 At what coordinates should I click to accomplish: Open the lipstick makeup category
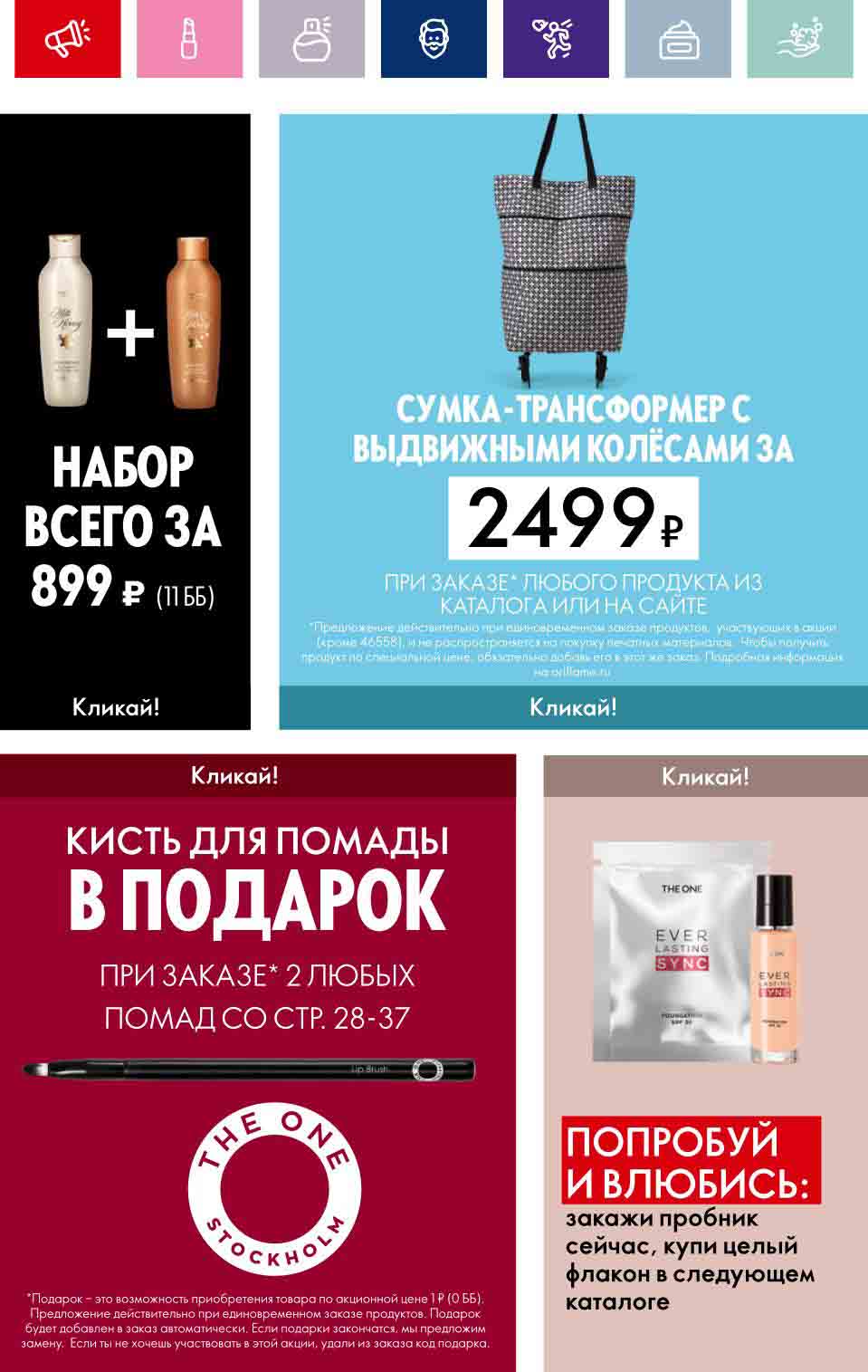click(x=189, y=38)
